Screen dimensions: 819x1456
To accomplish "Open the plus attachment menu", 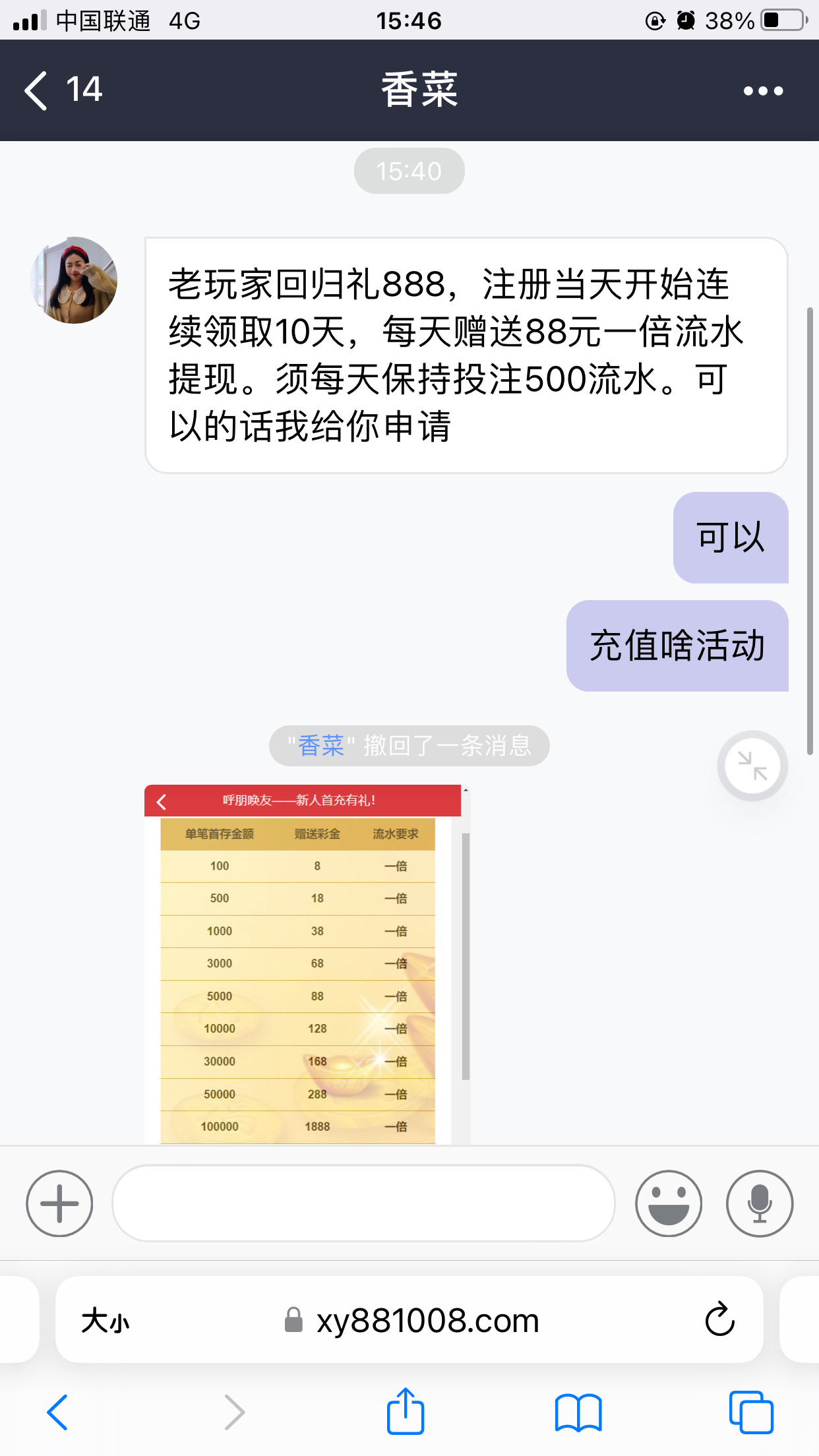I will pyautogui.click(x=59, y=1203).
